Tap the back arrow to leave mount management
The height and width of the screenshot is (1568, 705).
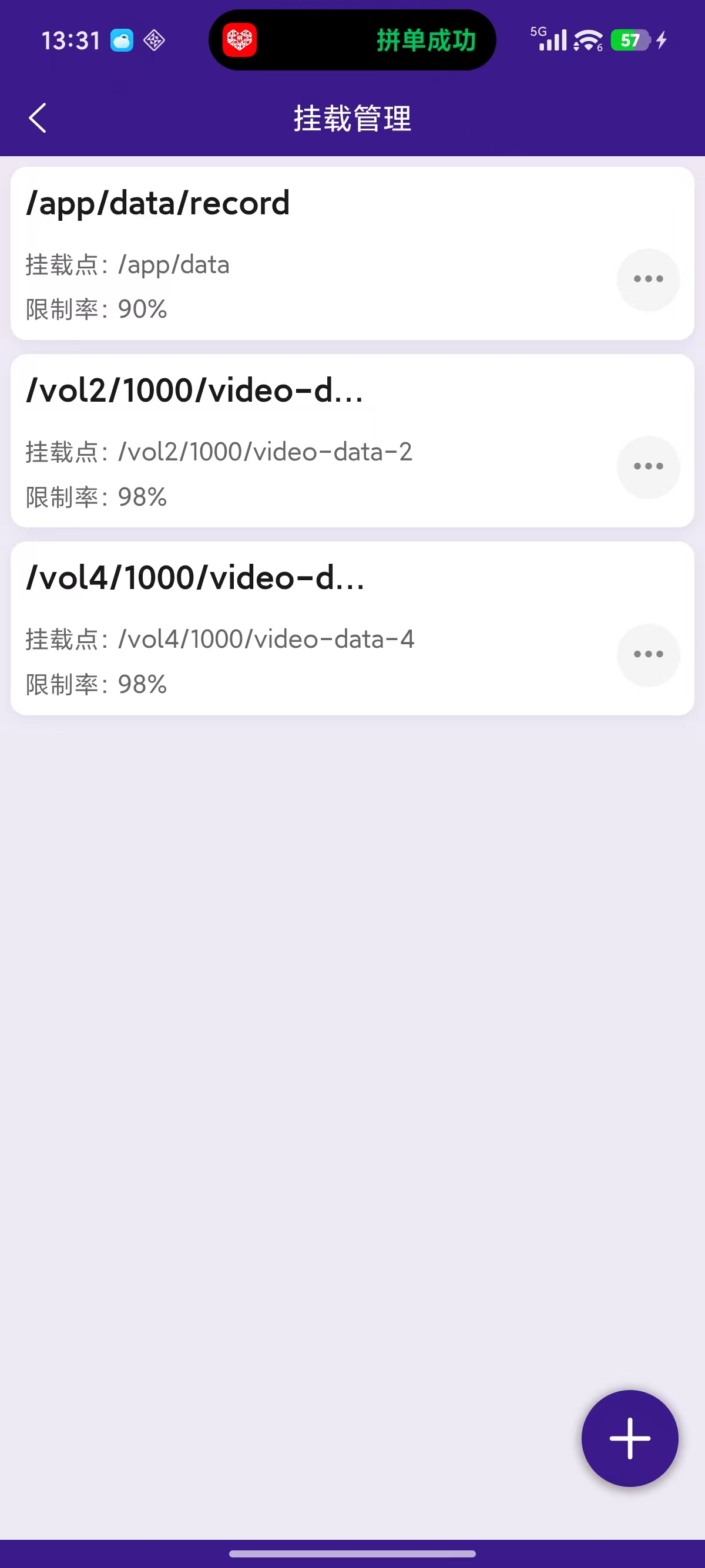click(38, 118)
